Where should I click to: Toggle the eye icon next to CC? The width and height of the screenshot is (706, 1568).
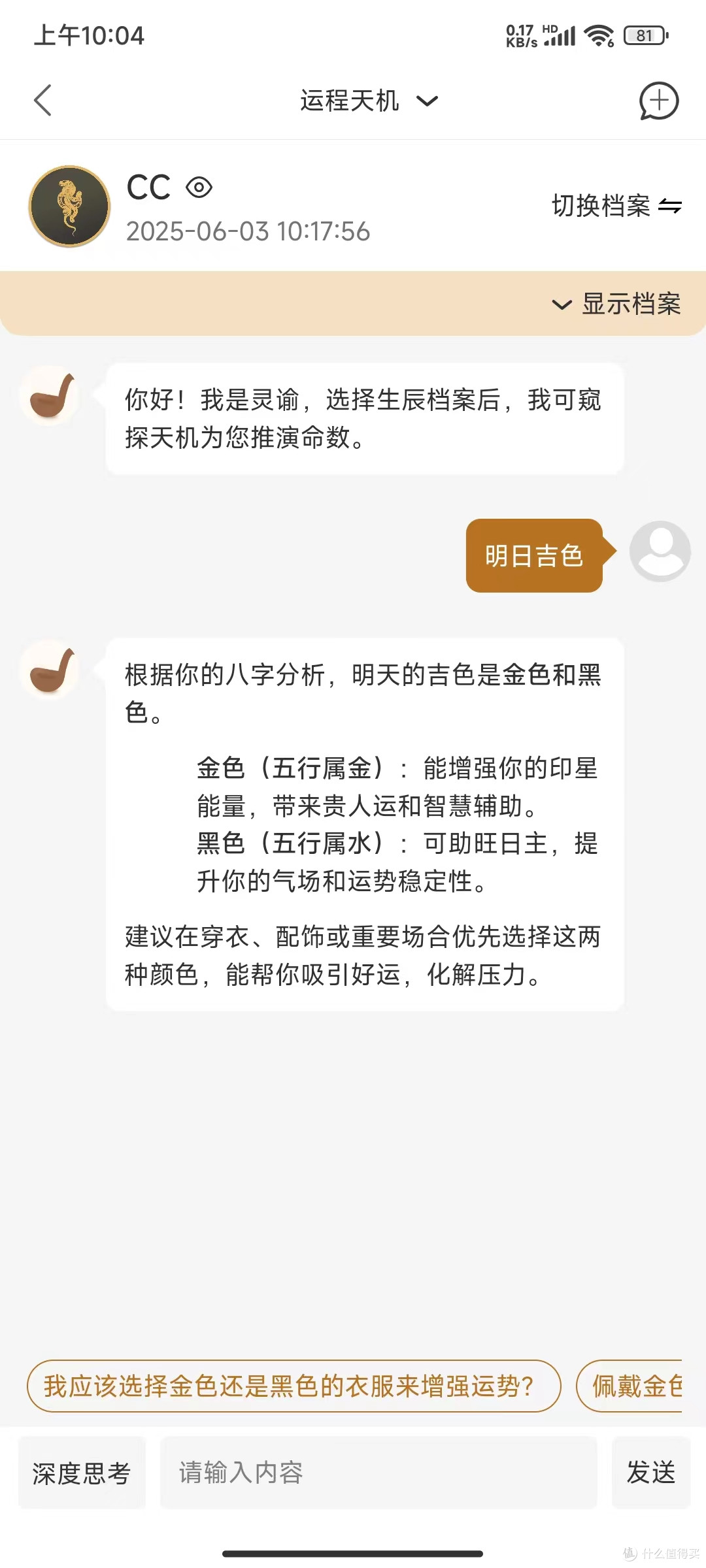199,188
